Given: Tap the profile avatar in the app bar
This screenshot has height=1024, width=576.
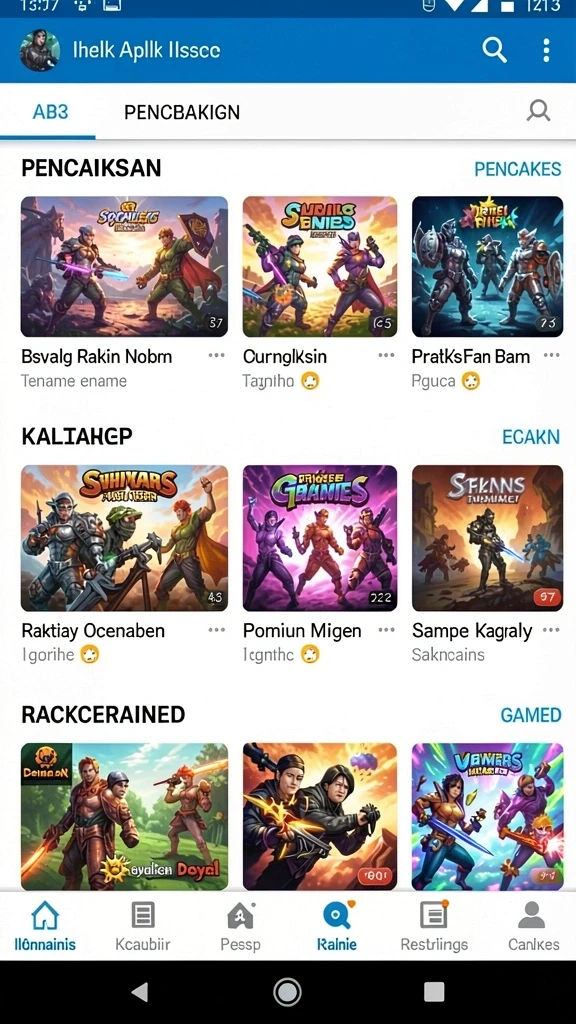Looking at the screenshot, I should (x=40, y=50).
